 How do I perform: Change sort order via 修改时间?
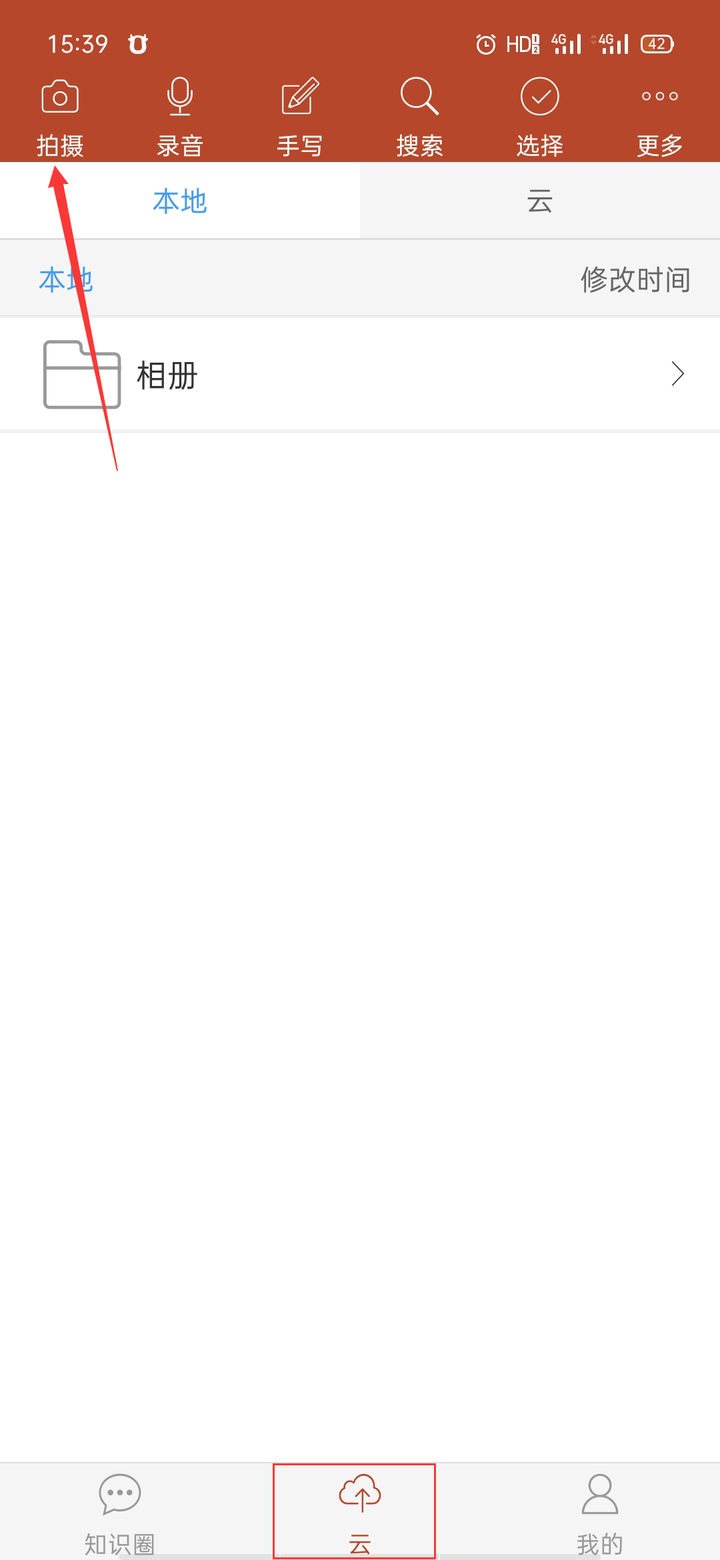pyautogui.click(x=636, y=280)
